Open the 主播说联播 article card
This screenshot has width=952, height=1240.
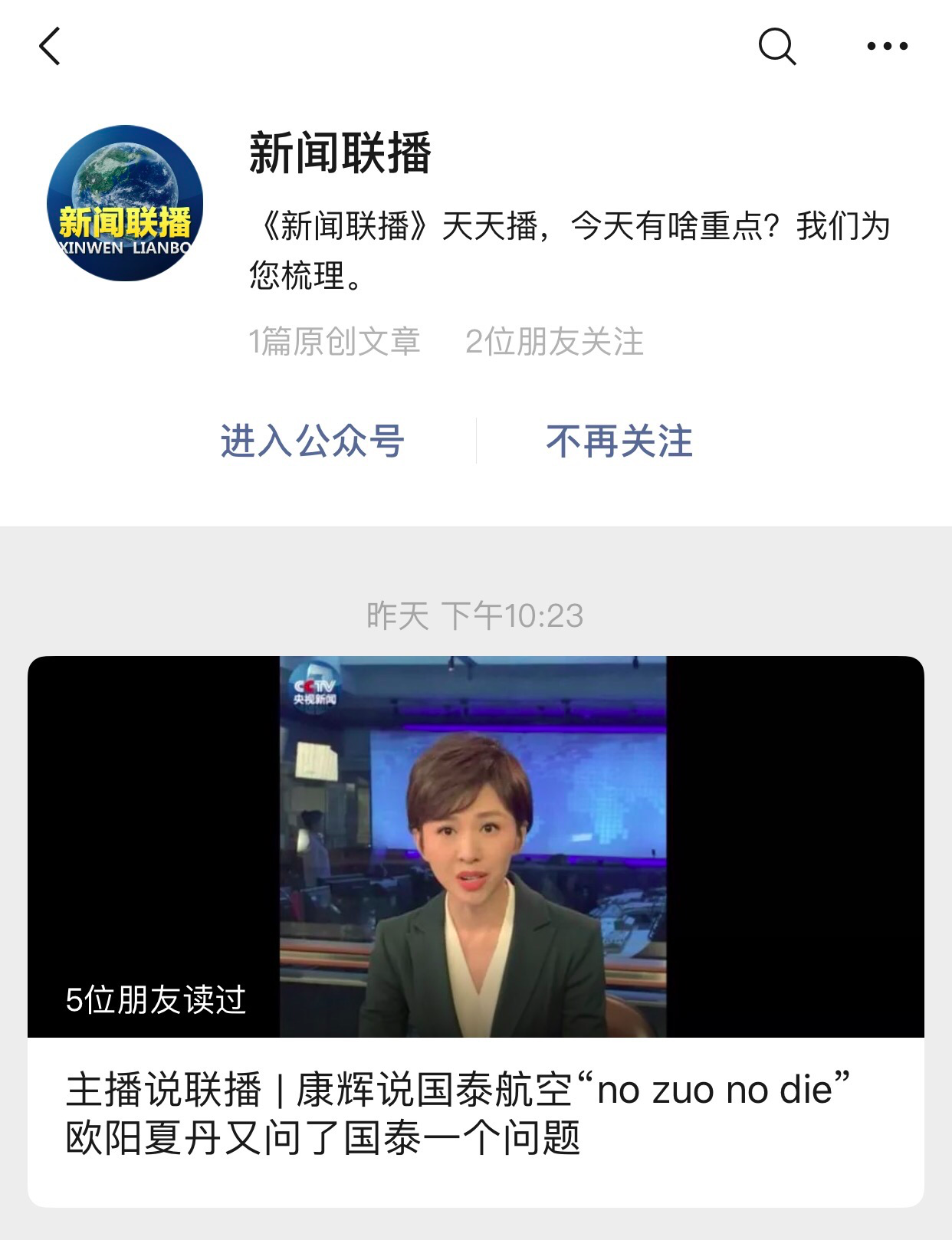coord(475,1113)
